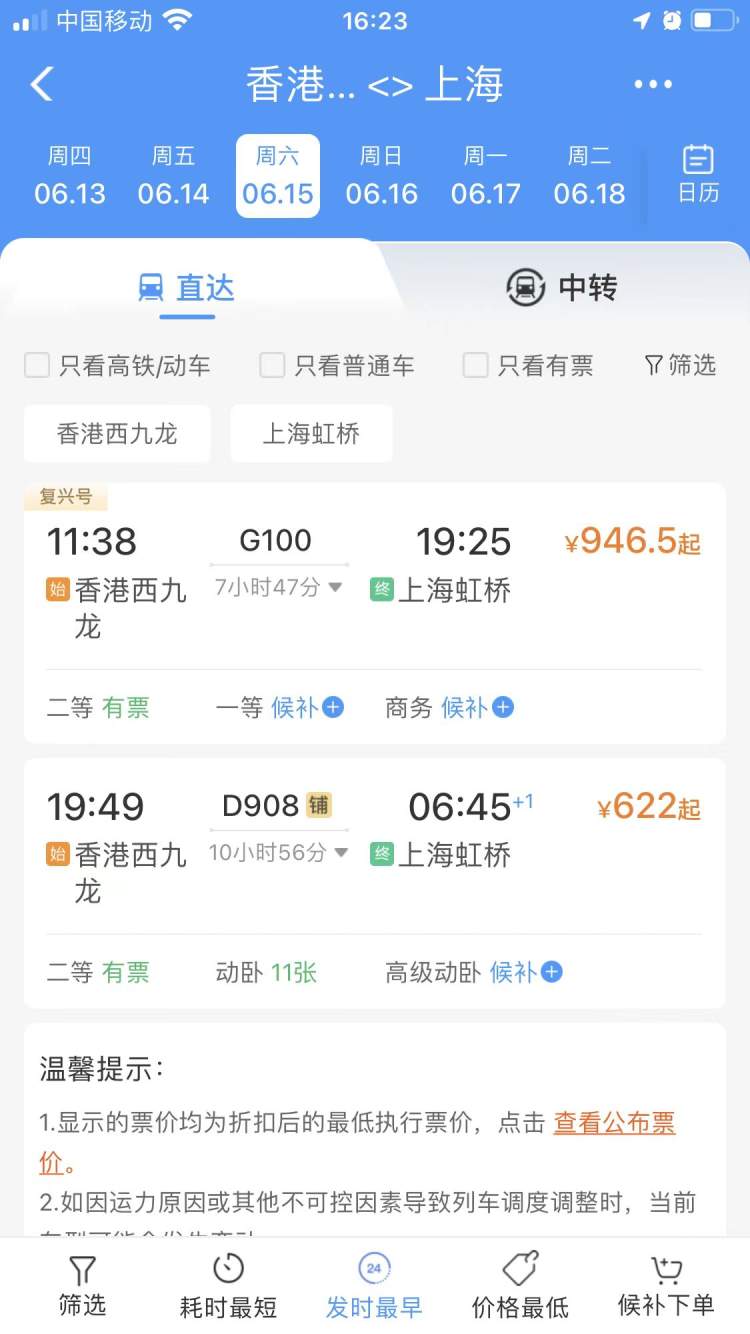This screenshot has height=1334, width=750.
Task: Open the 查看公布票价 link
Action: (614, 1123)
